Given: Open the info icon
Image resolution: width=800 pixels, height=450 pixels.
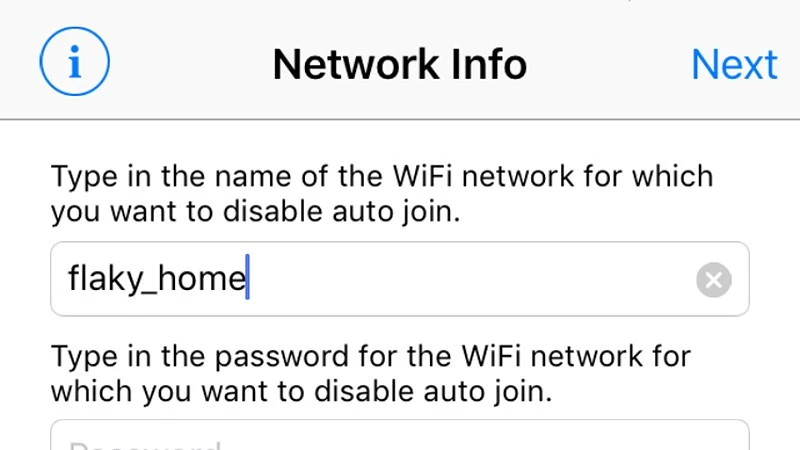Looking at the screenshot, I should click(x=74, y=64).
